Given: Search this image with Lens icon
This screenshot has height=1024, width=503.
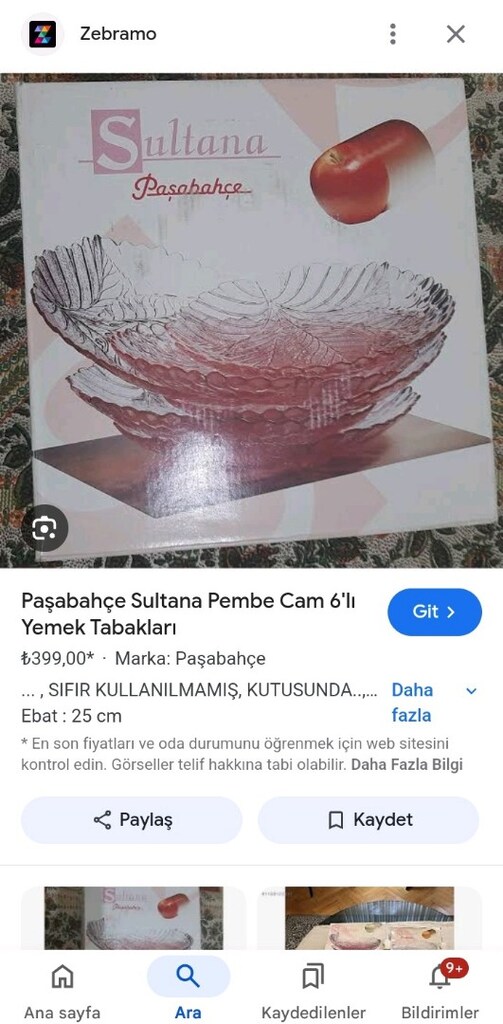Looking at the screenshot, I should pyautogui.click(x=44, y=528).
